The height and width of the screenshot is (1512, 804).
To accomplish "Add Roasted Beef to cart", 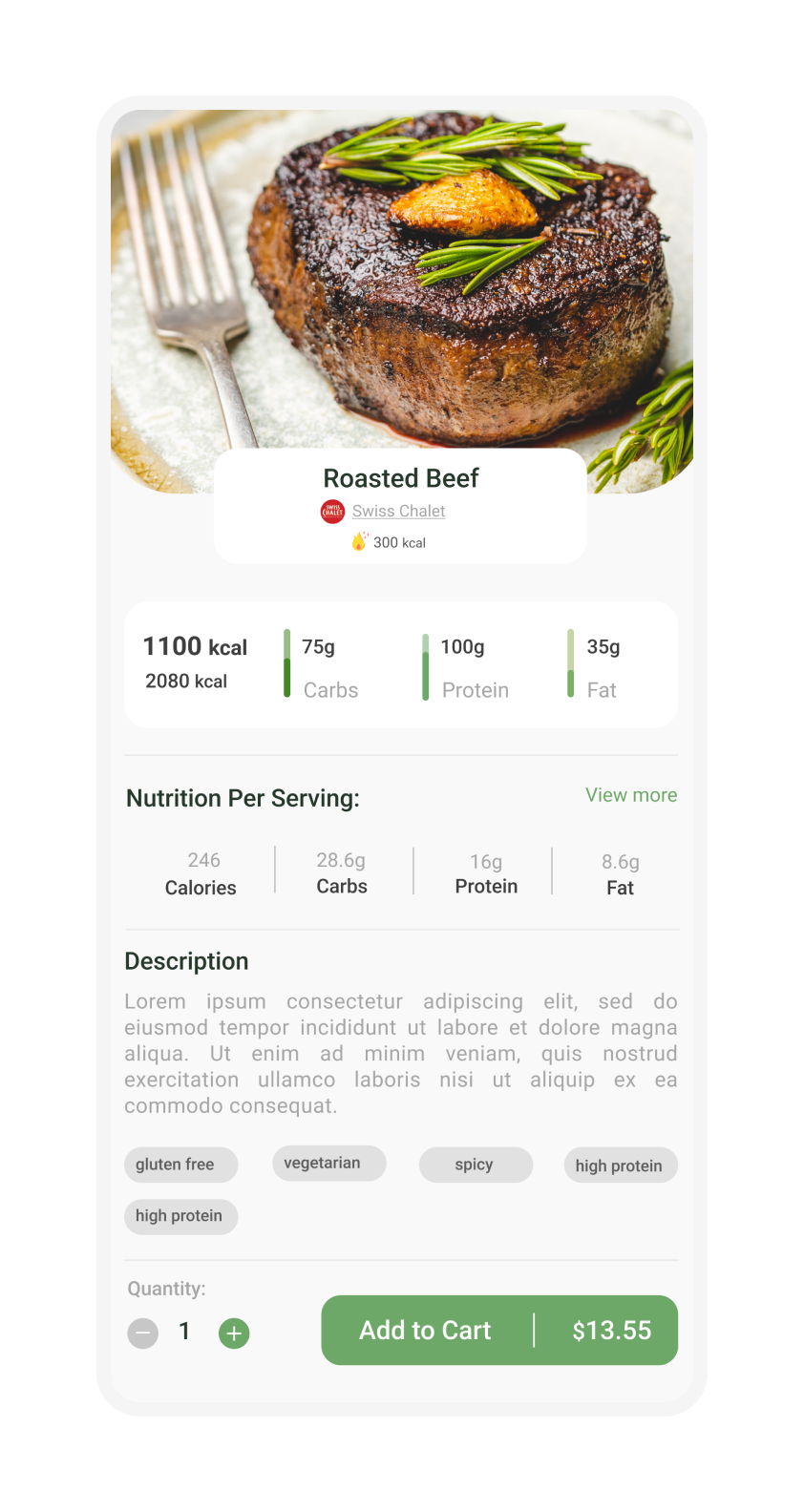I will [499, 1330].
